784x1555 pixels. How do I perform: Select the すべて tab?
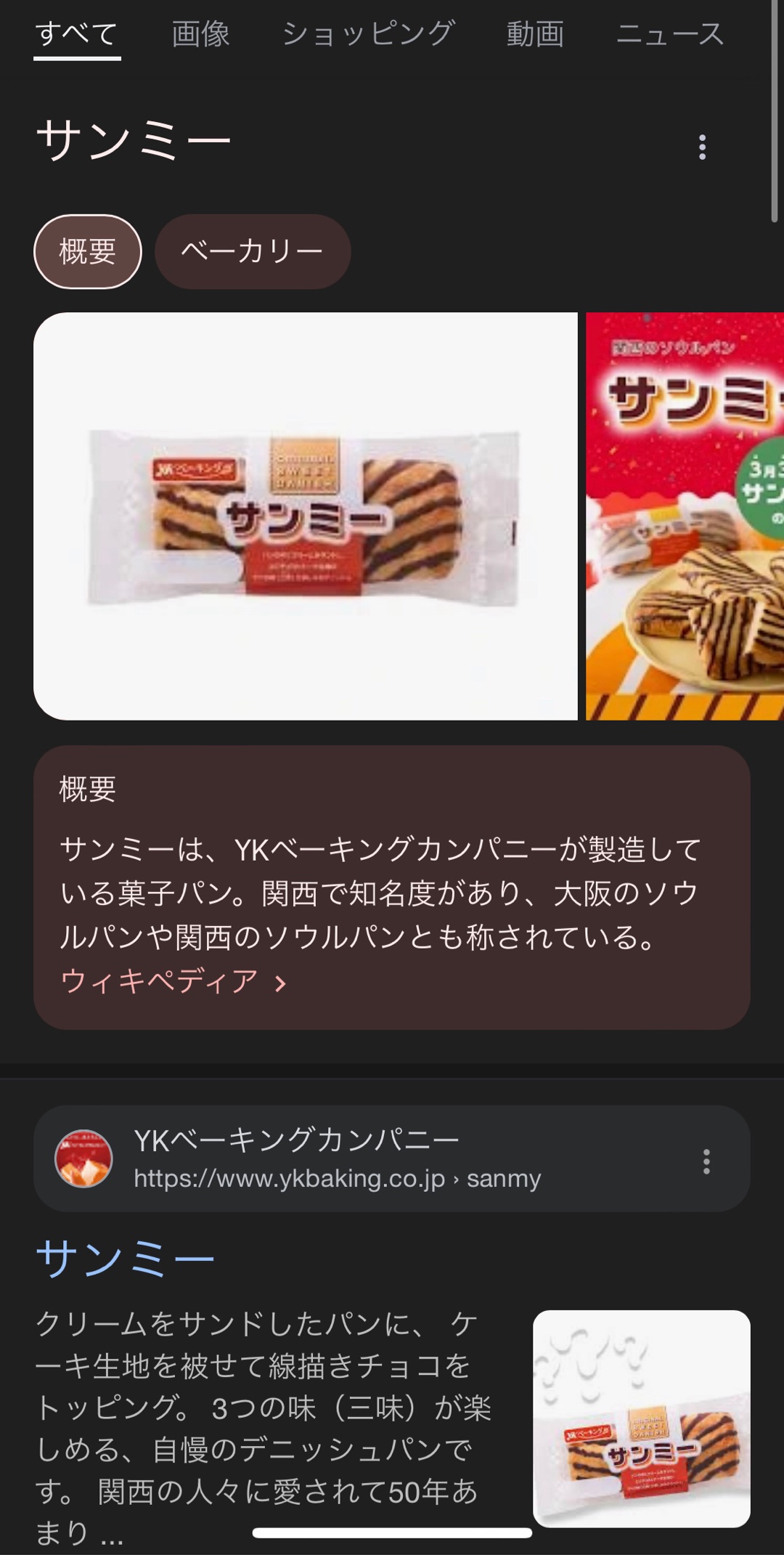tap(76, 34)
